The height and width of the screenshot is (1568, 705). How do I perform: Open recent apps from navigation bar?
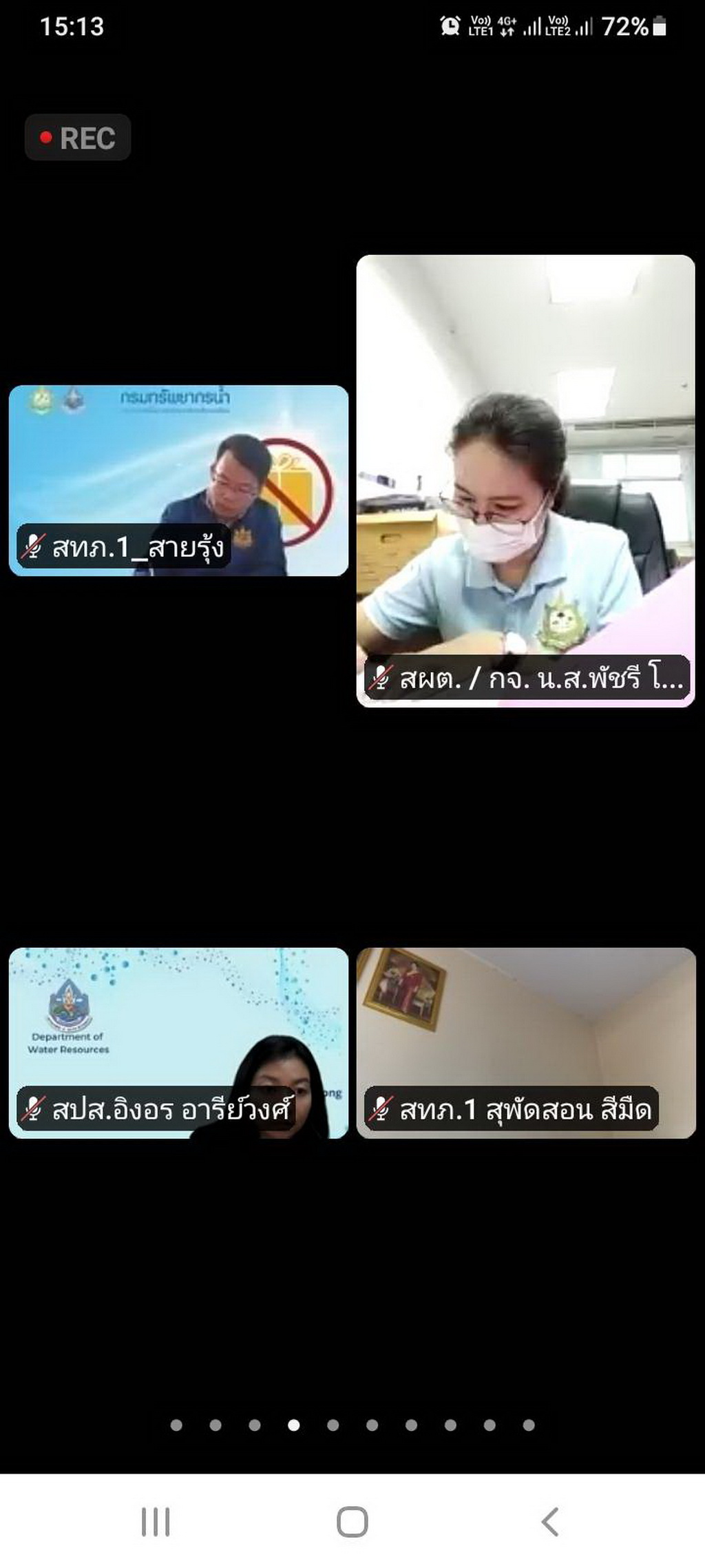click(156, 1522)
